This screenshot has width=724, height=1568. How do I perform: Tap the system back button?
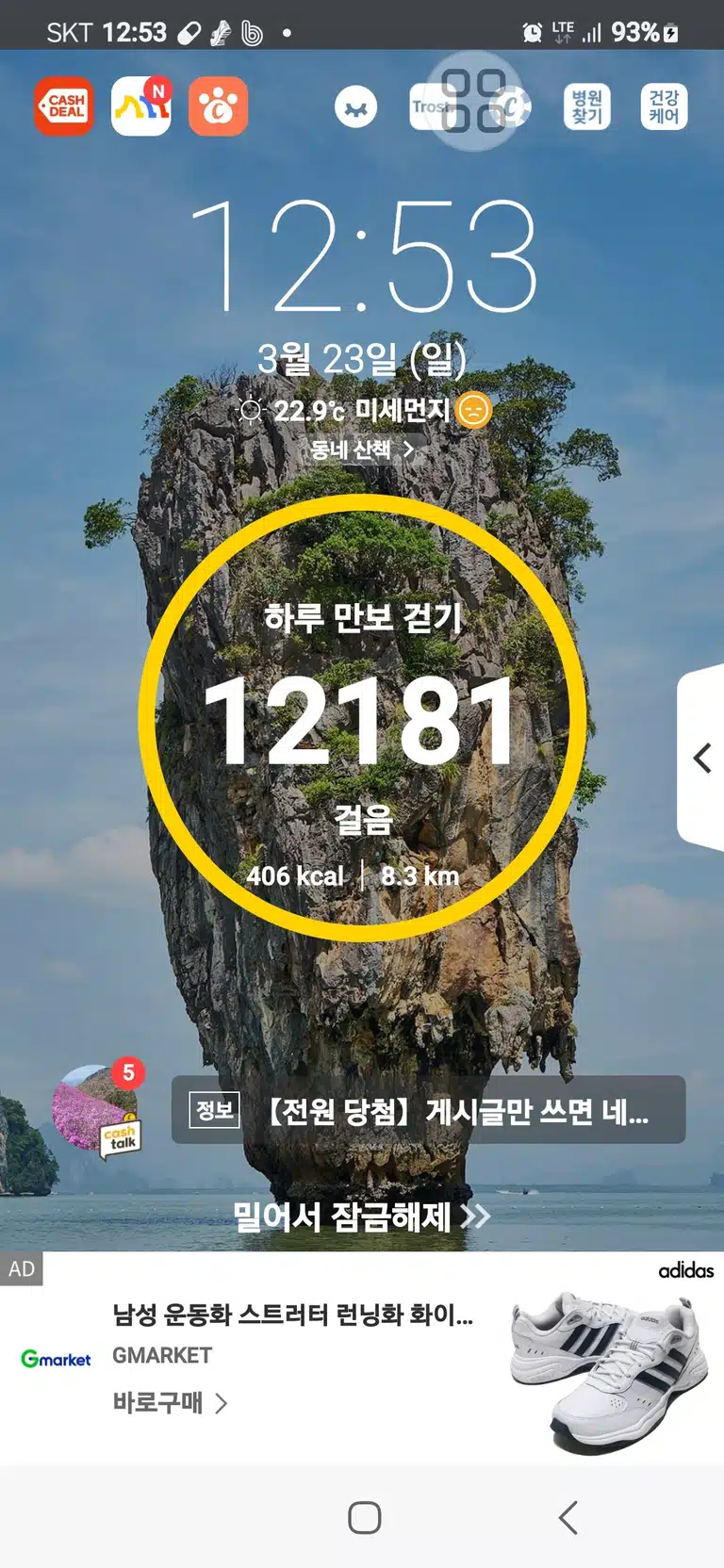coord(568,1518)
